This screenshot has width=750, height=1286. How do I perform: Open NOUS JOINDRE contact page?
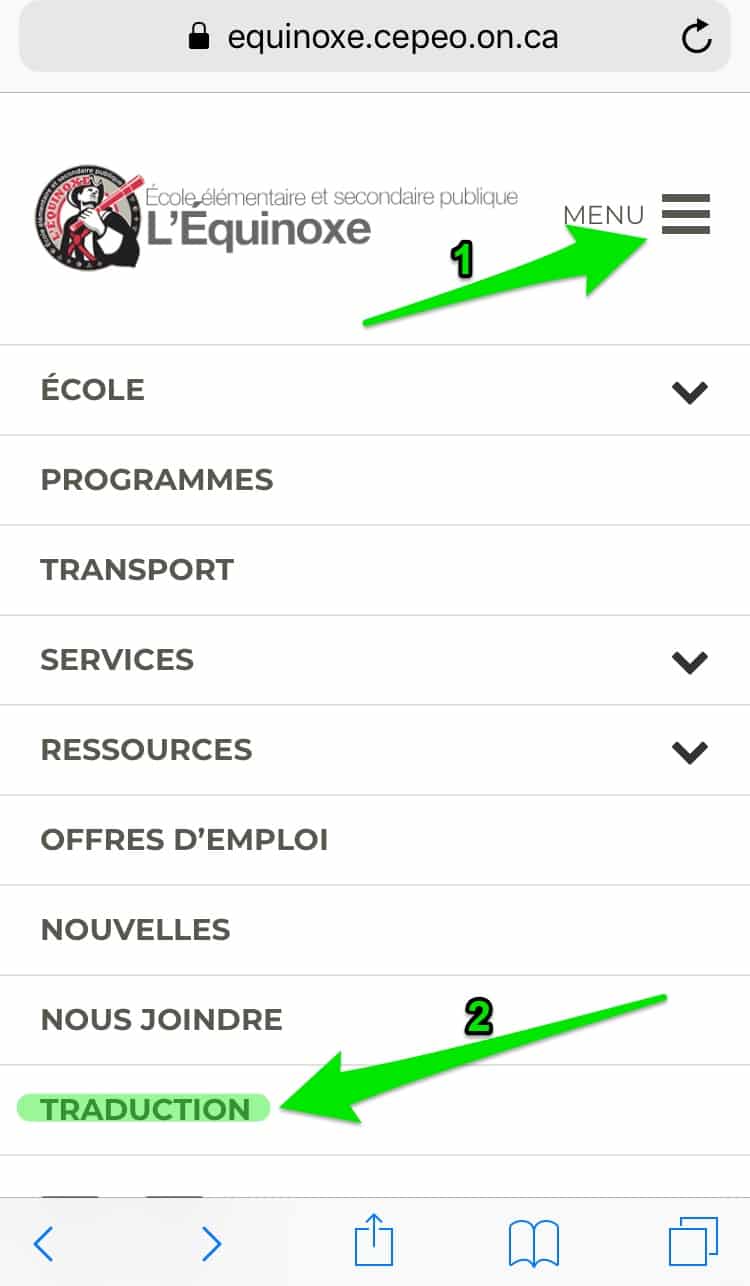pyautogui.click(x=161, y=1020)
